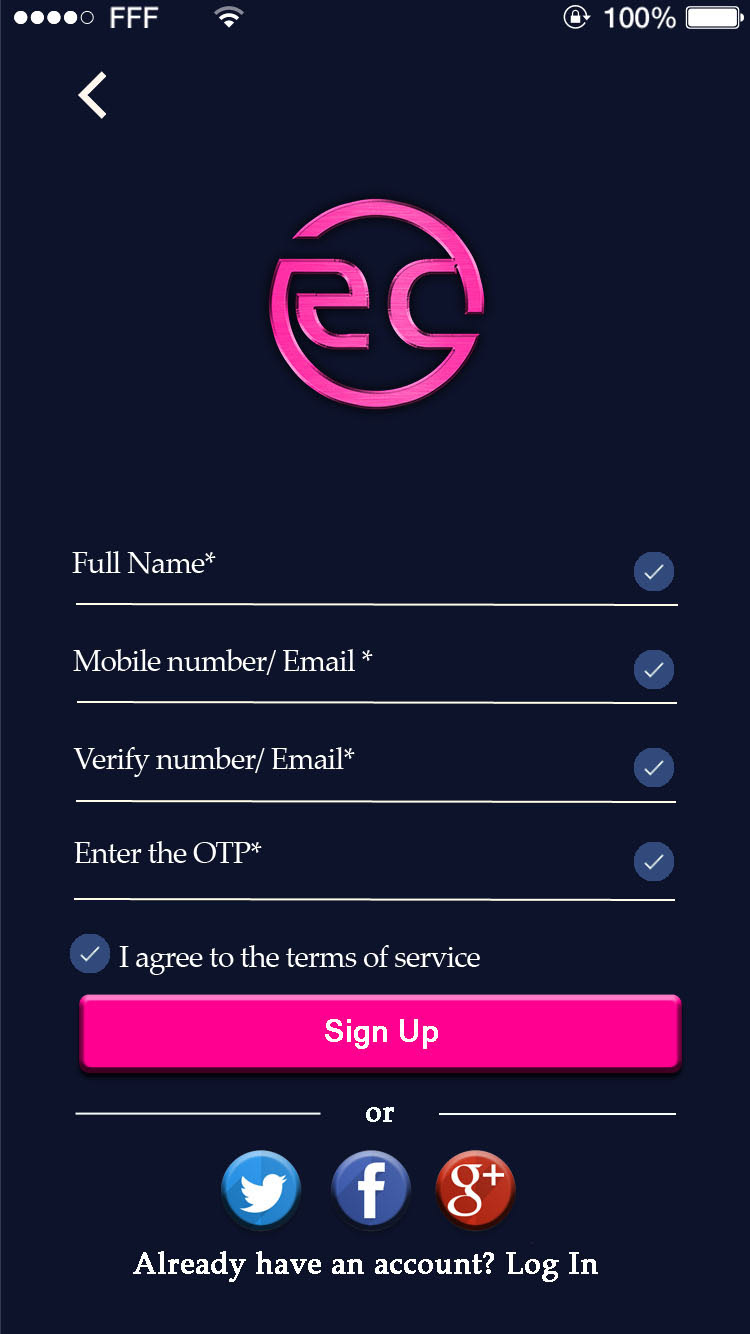Image resolution: width=750 pixels, height=1334 pixels.
Task: Open the Log In link
Action: click(x=552, y=1265)
